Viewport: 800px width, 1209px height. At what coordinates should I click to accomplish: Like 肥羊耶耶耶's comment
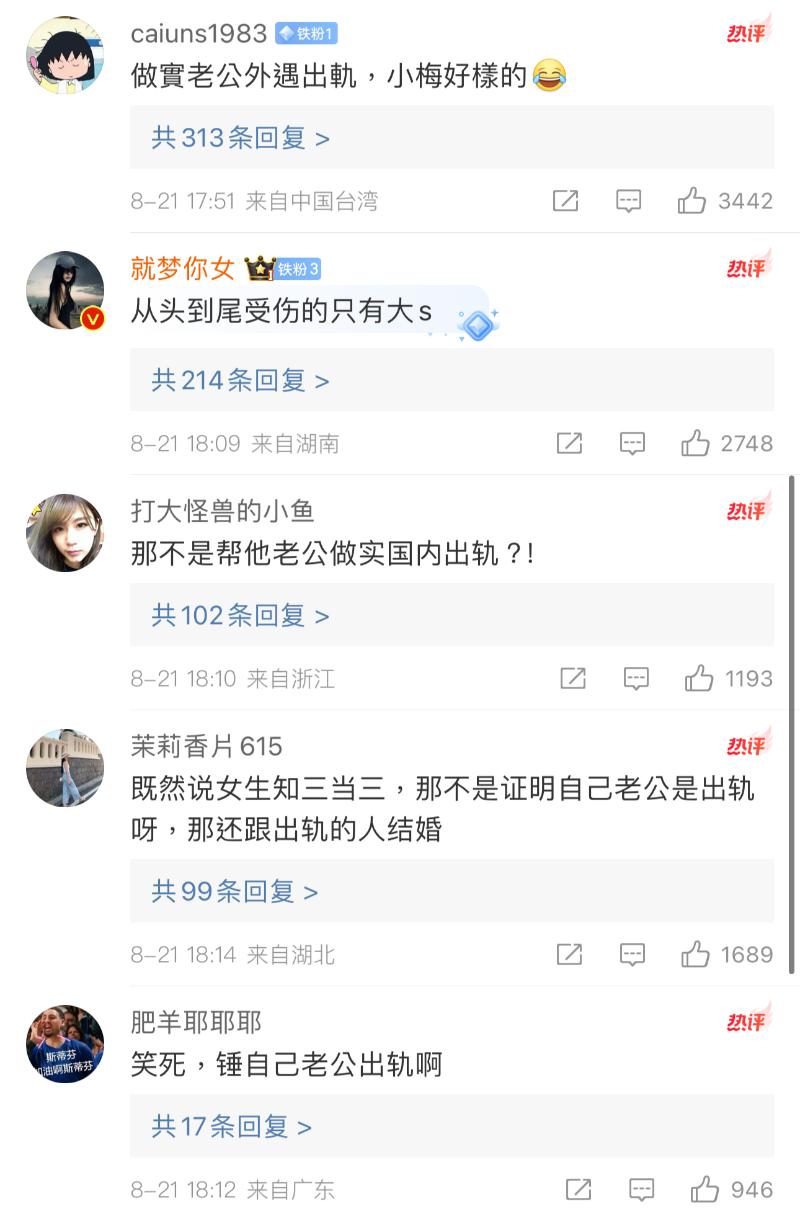pyautogui.click(x=705, y=1190)
